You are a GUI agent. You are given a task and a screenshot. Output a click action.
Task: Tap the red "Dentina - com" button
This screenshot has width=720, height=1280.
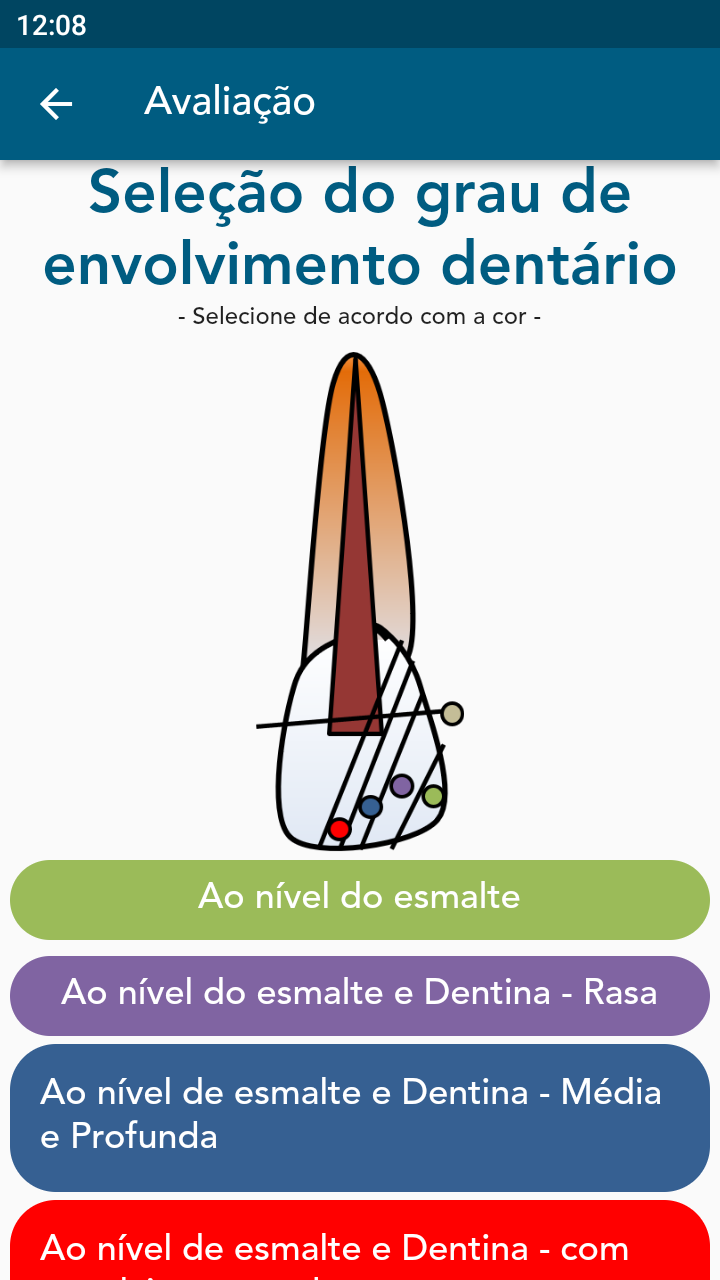[360, 1240]
